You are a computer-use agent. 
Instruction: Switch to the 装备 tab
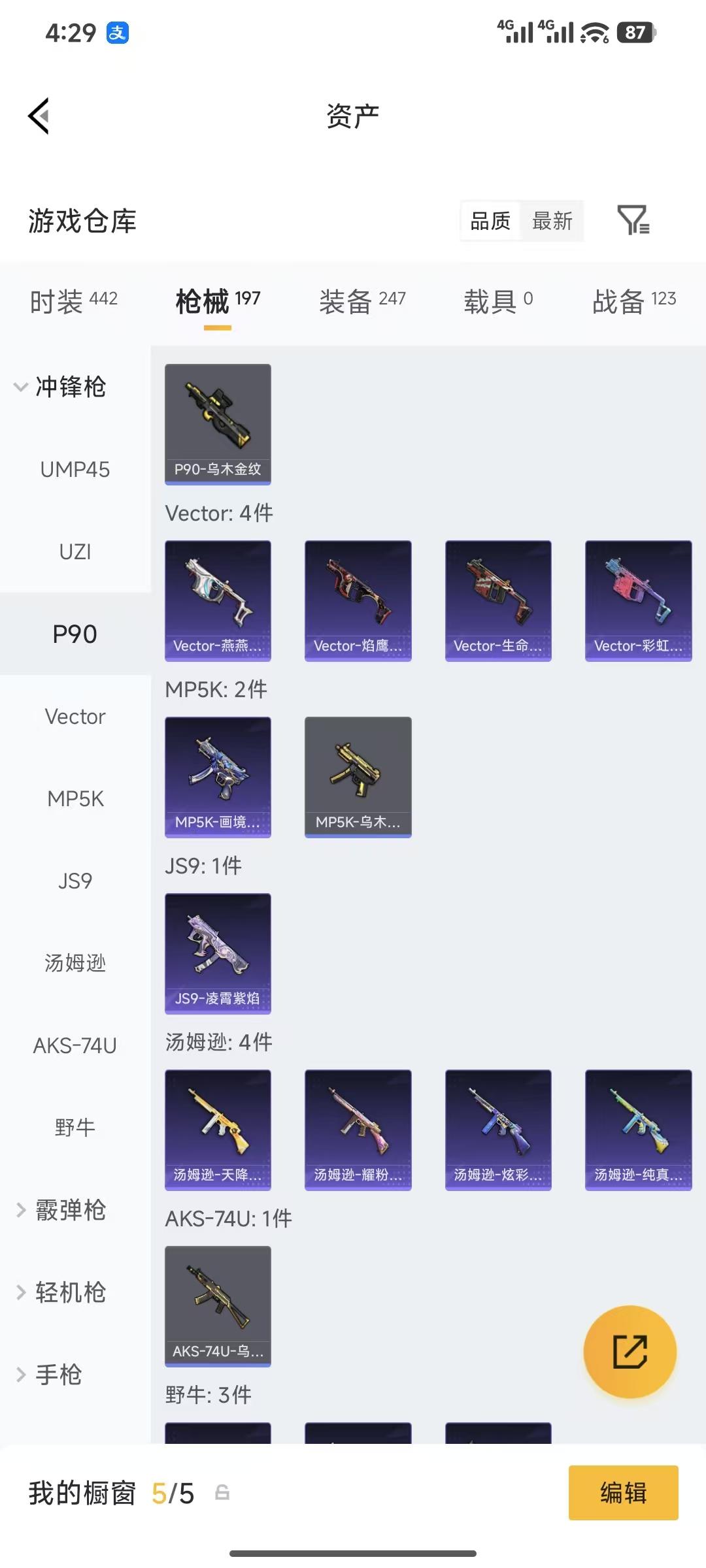tap(362, 301)
